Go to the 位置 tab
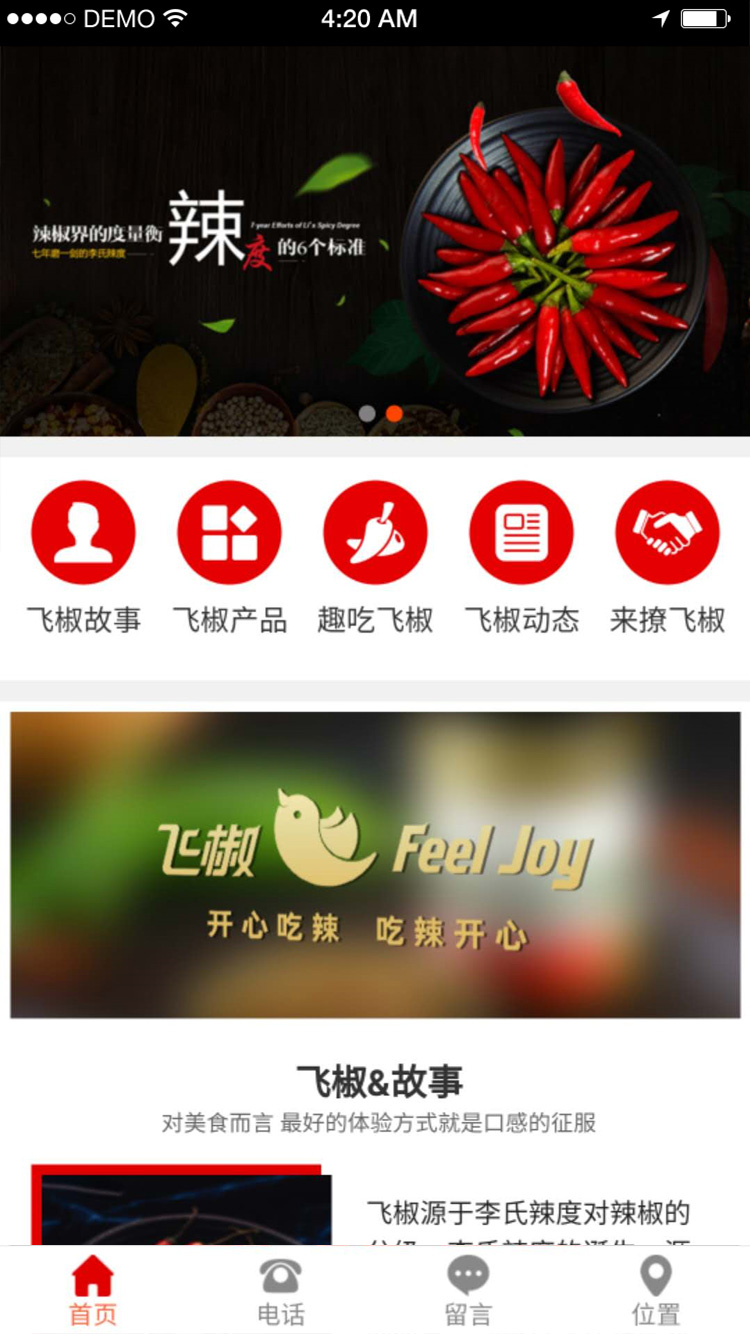 click(x=656, y=1290)
